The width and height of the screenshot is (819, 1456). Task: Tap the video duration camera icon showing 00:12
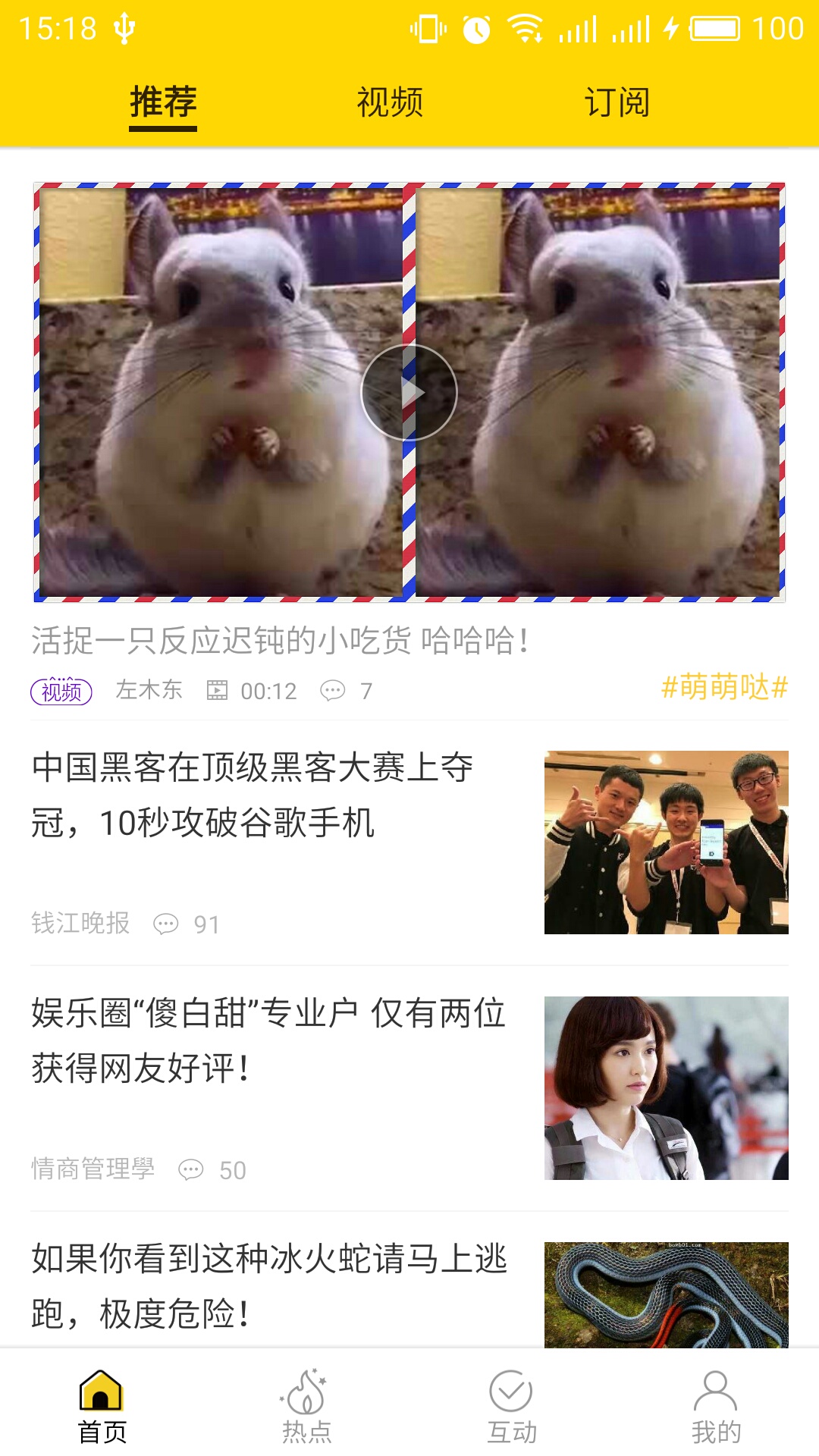[x=218, y=690]
